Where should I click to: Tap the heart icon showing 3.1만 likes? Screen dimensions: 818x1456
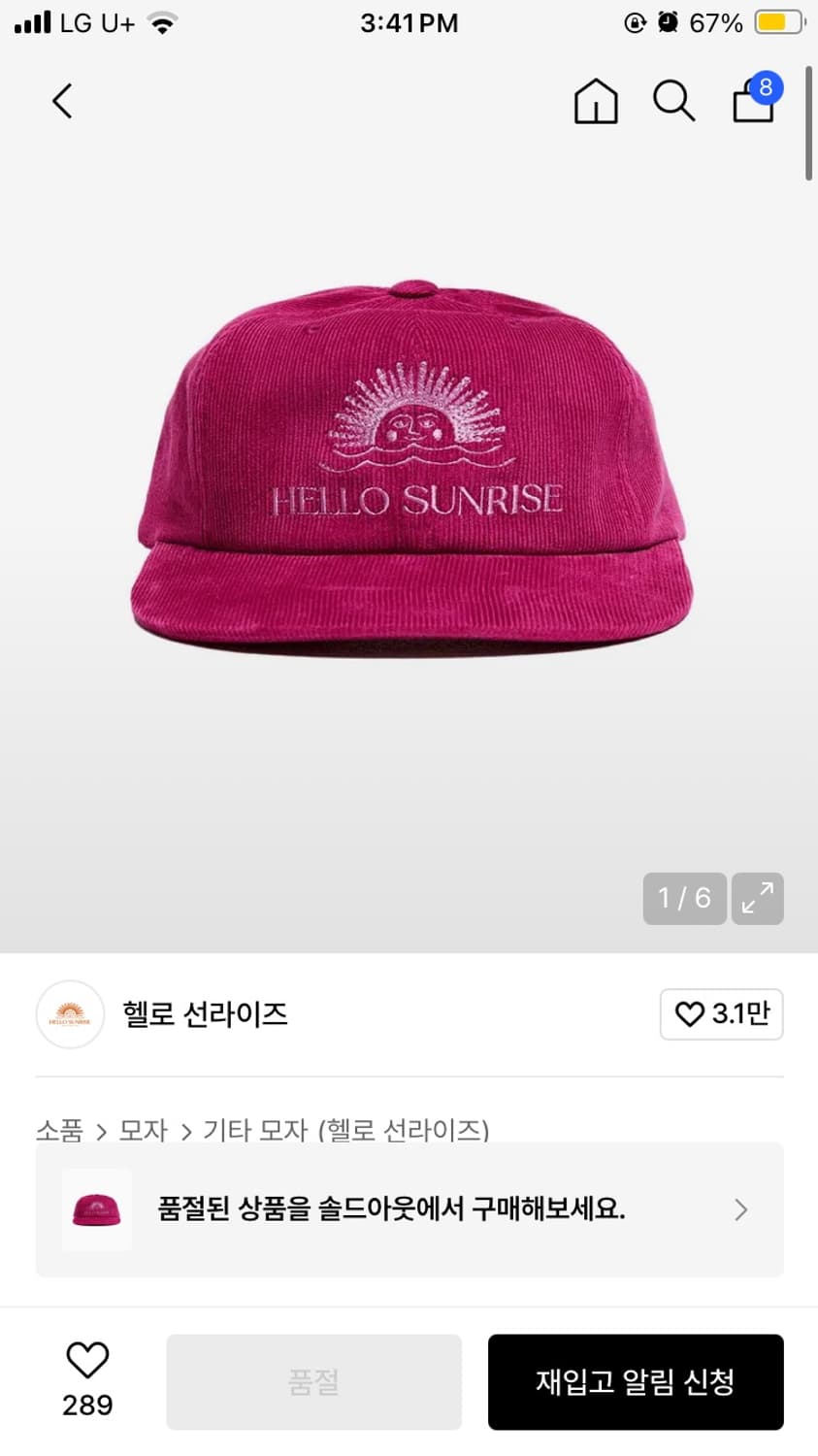721,1014
